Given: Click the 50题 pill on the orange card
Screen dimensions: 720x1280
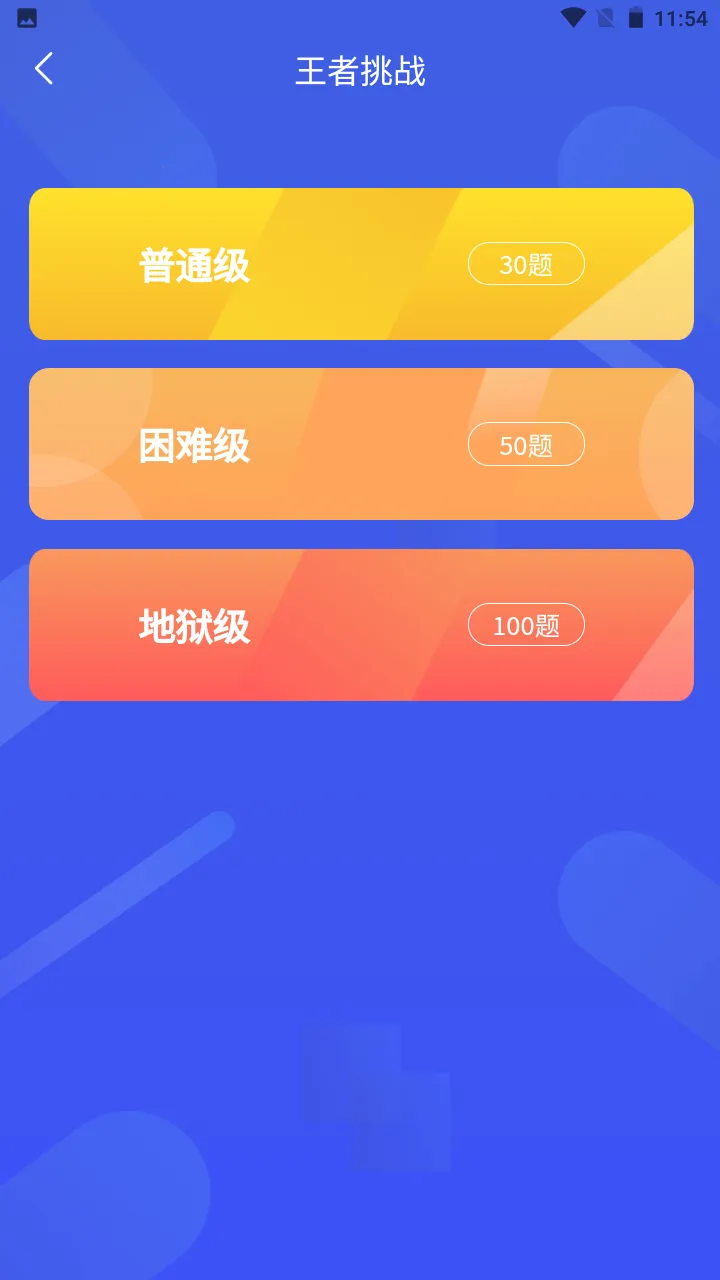Looking at the screenshot, I should pyautogui.click(x=526, y=443).
